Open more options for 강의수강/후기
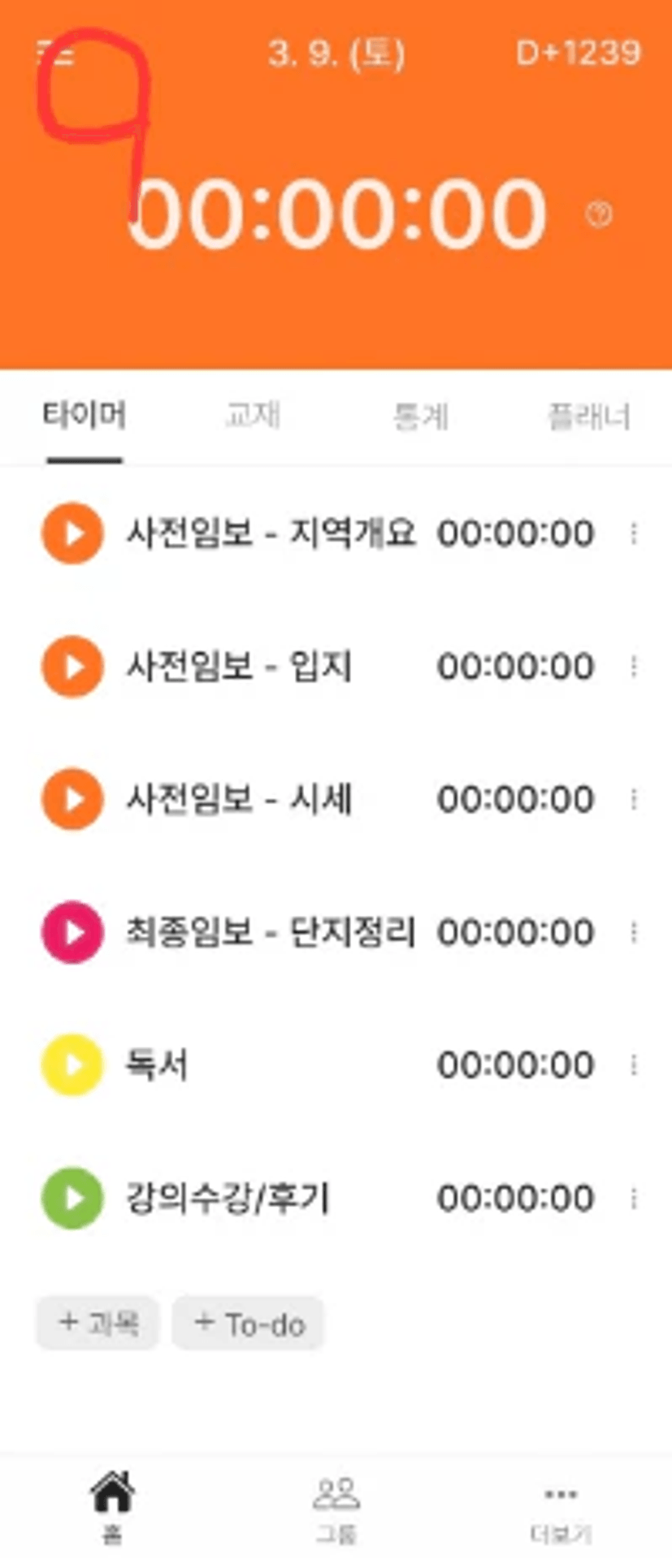Image resolution: width=672 pixels, height=1568 pixels. point(634,1198)
